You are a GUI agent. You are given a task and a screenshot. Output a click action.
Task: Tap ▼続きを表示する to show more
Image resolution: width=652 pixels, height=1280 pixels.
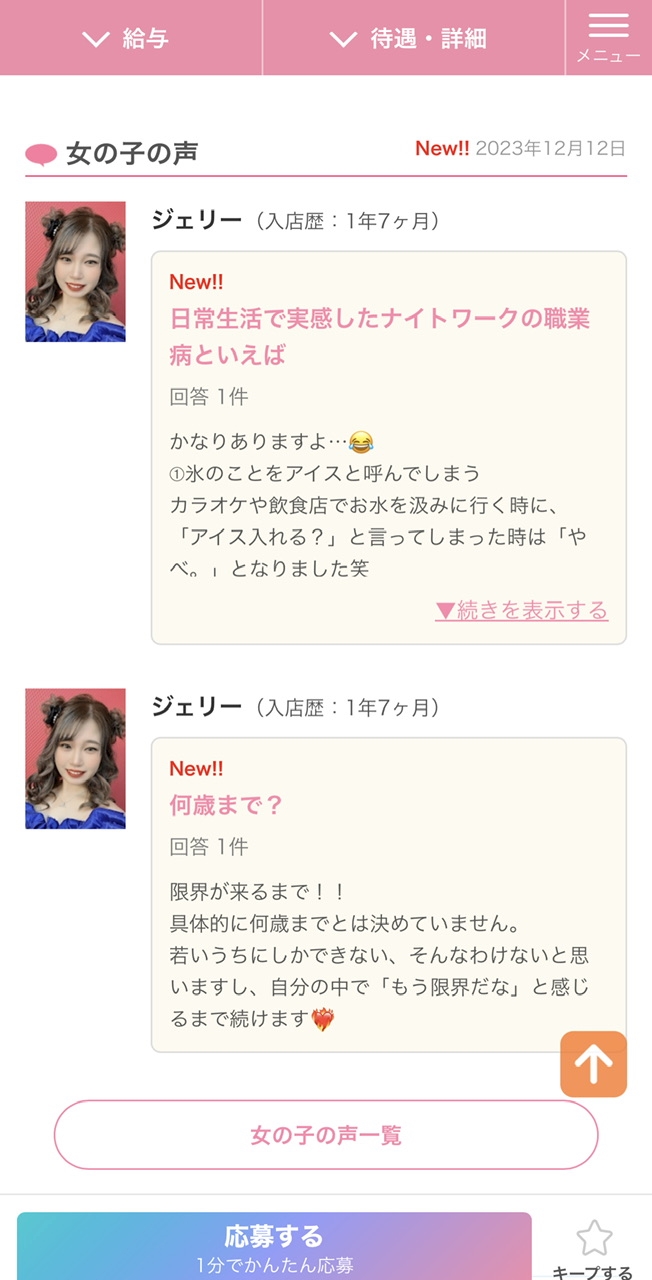(x=521, y=610)
